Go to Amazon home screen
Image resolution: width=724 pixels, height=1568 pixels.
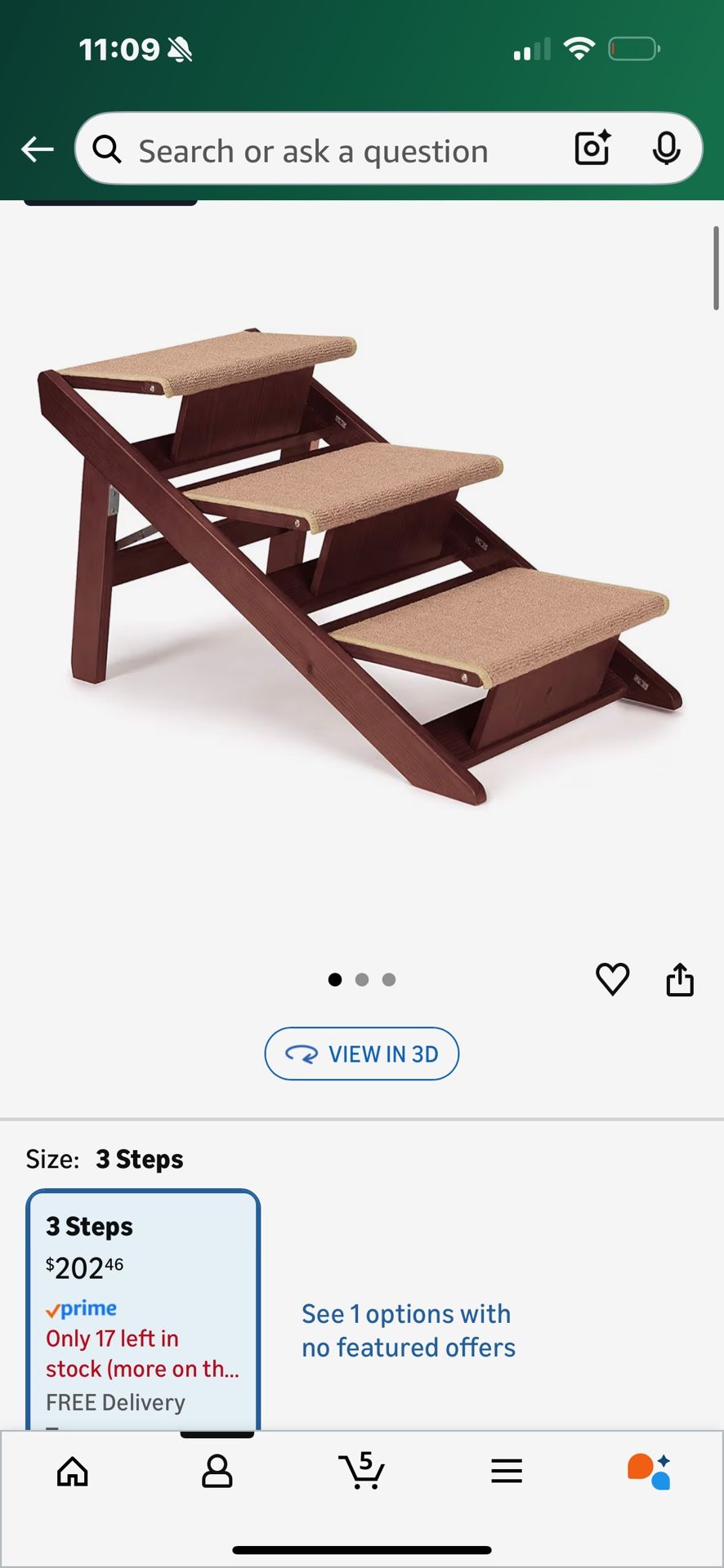point(72,1470)
